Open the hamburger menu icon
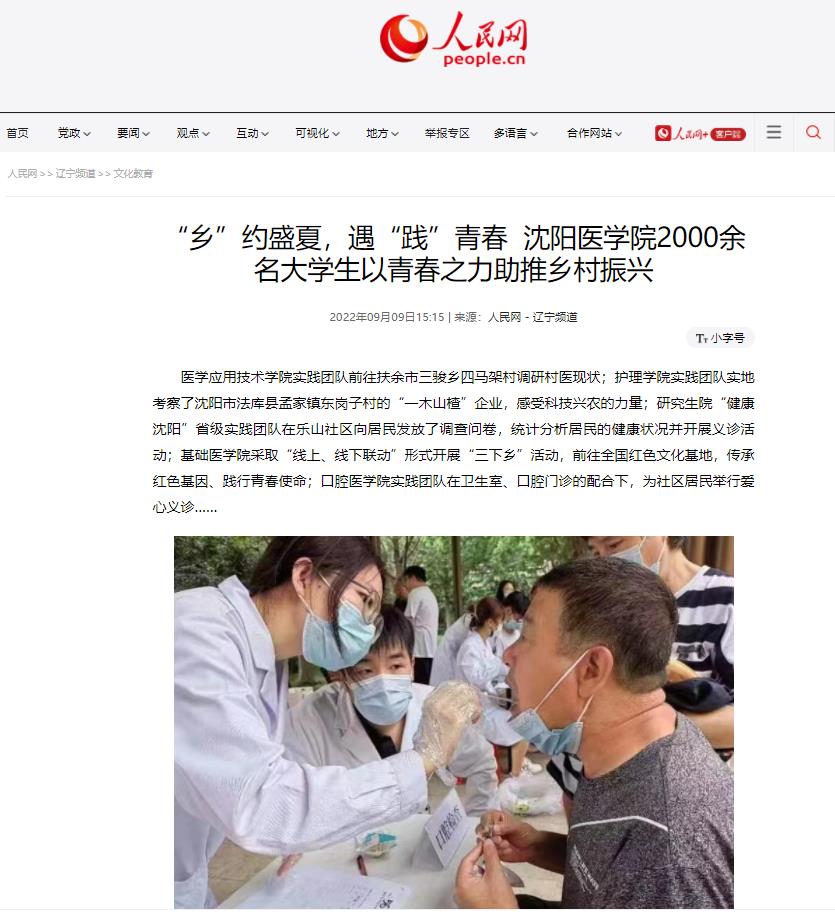The image size is (835, 915). coord(774,133)
